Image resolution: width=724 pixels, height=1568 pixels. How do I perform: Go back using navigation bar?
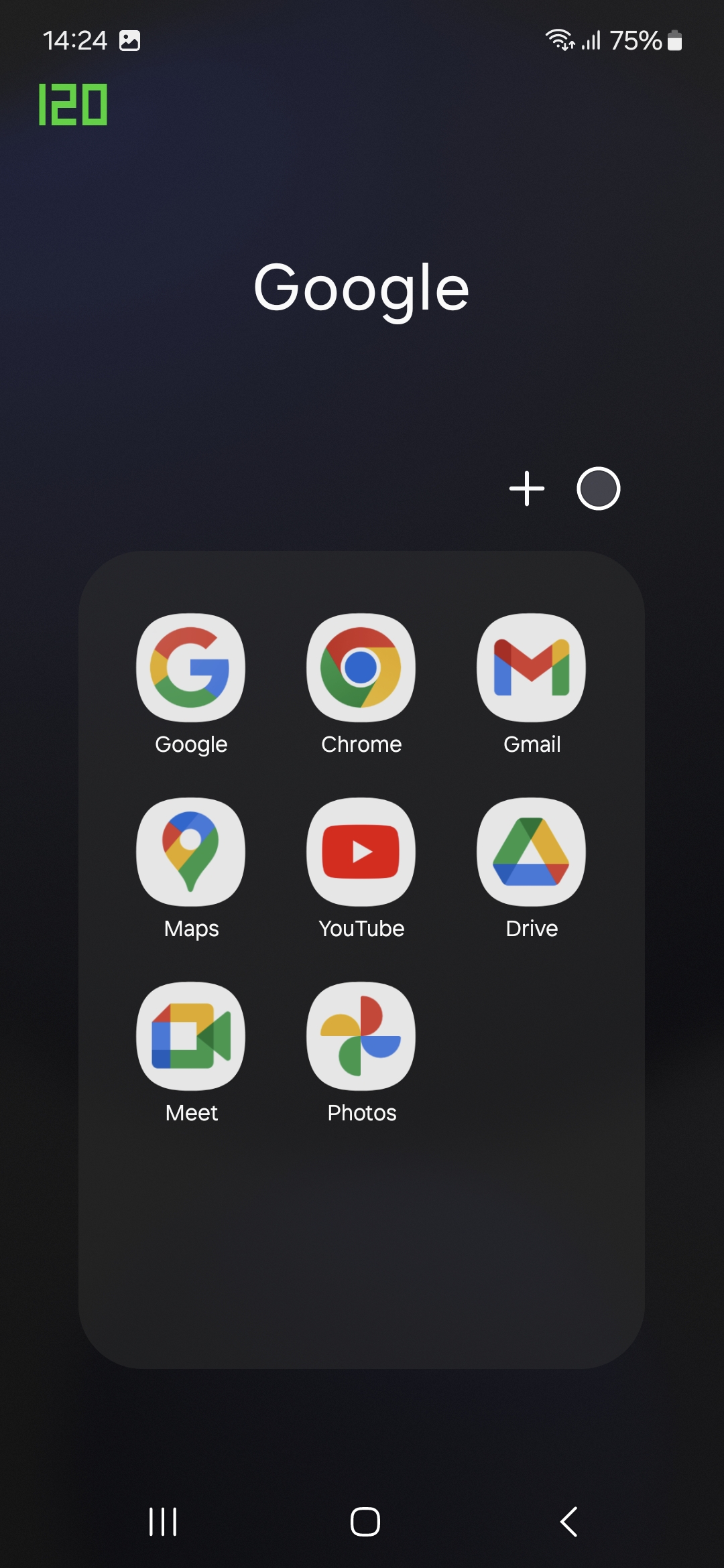tap(568, 1521)
